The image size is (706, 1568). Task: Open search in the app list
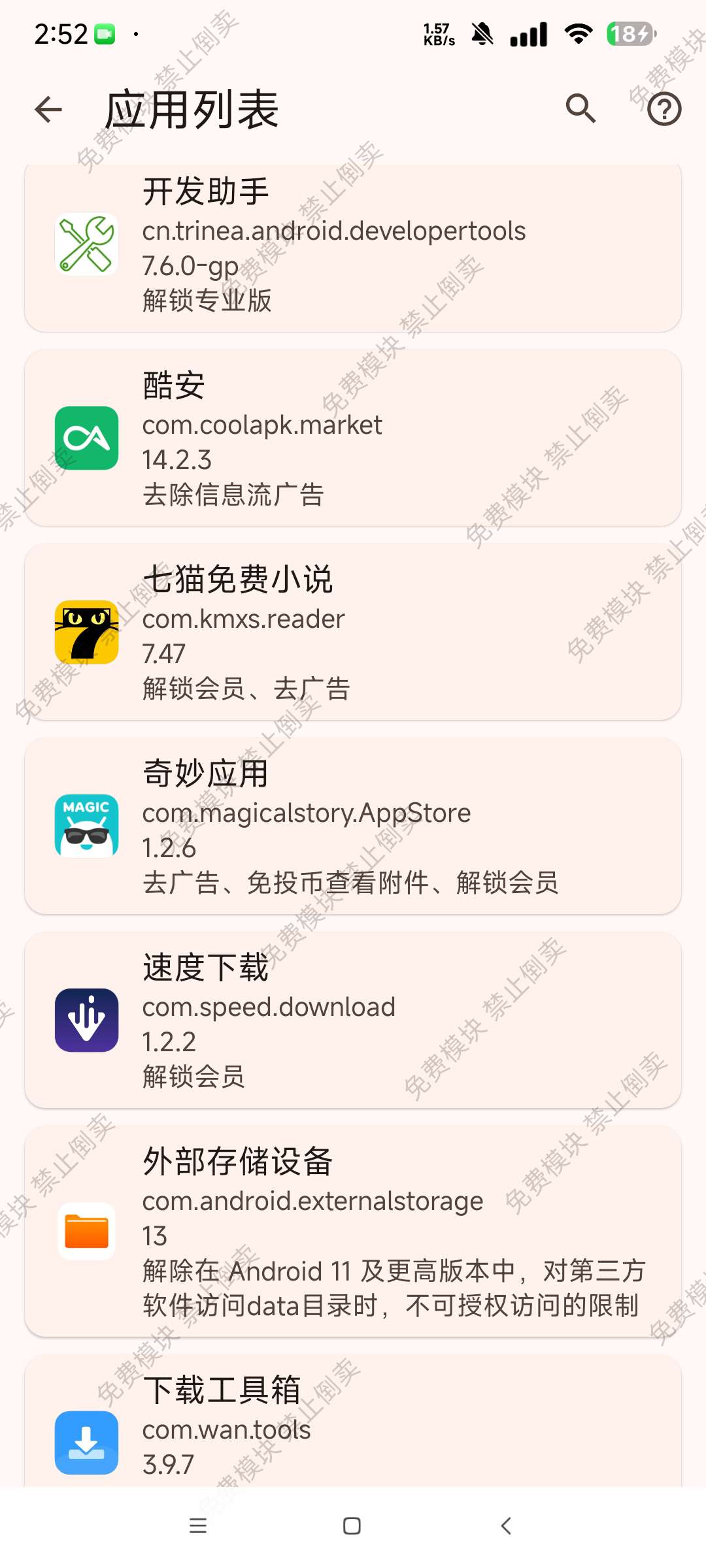pos(580,109)
